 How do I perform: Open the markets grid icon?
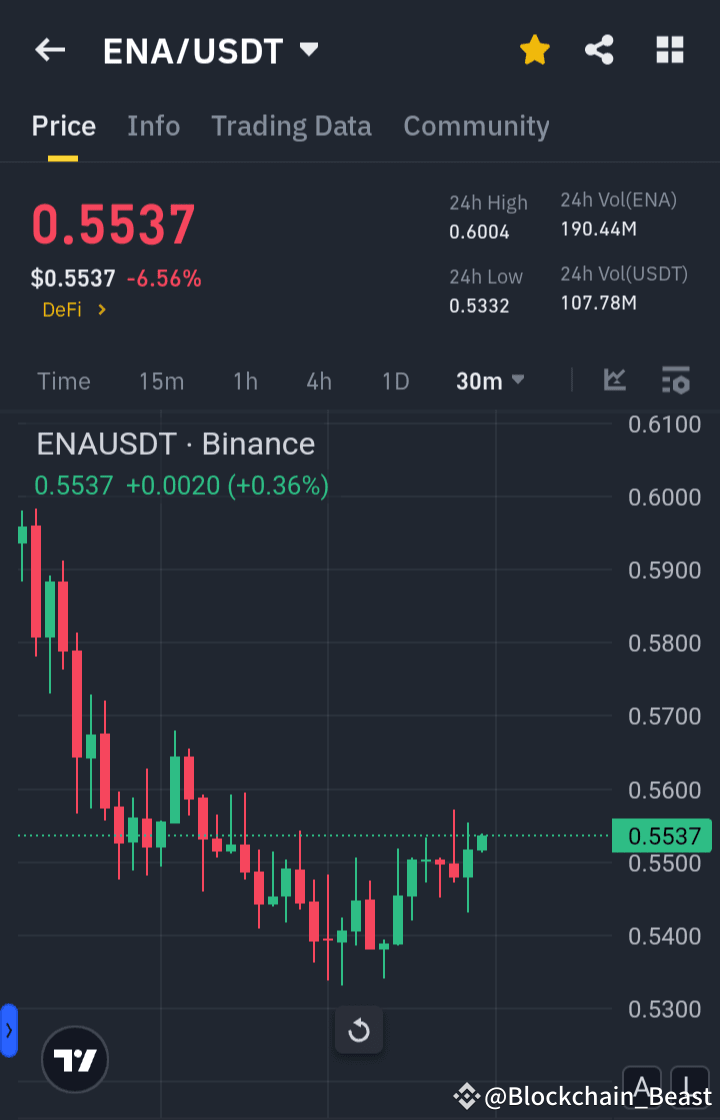(669, 50)
